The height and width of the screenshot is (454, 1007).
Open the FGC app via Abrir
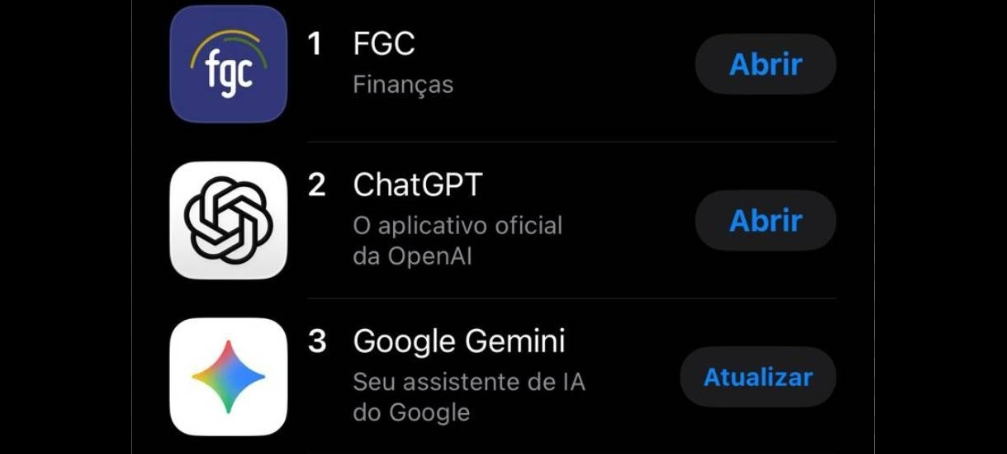coord(765,64)
